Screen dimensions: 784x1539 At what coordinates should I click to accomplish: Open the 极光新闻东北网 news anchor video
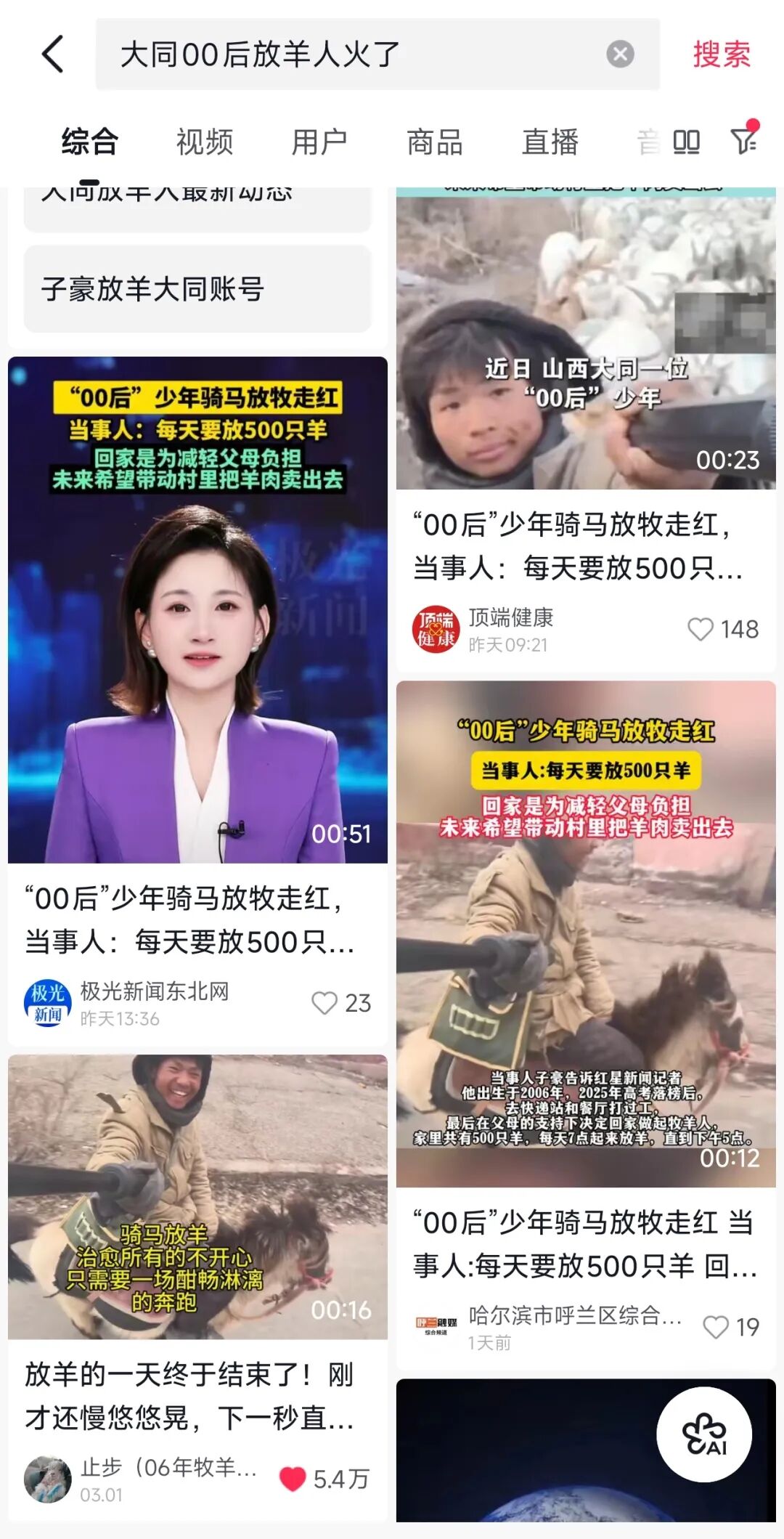(197, 610)
